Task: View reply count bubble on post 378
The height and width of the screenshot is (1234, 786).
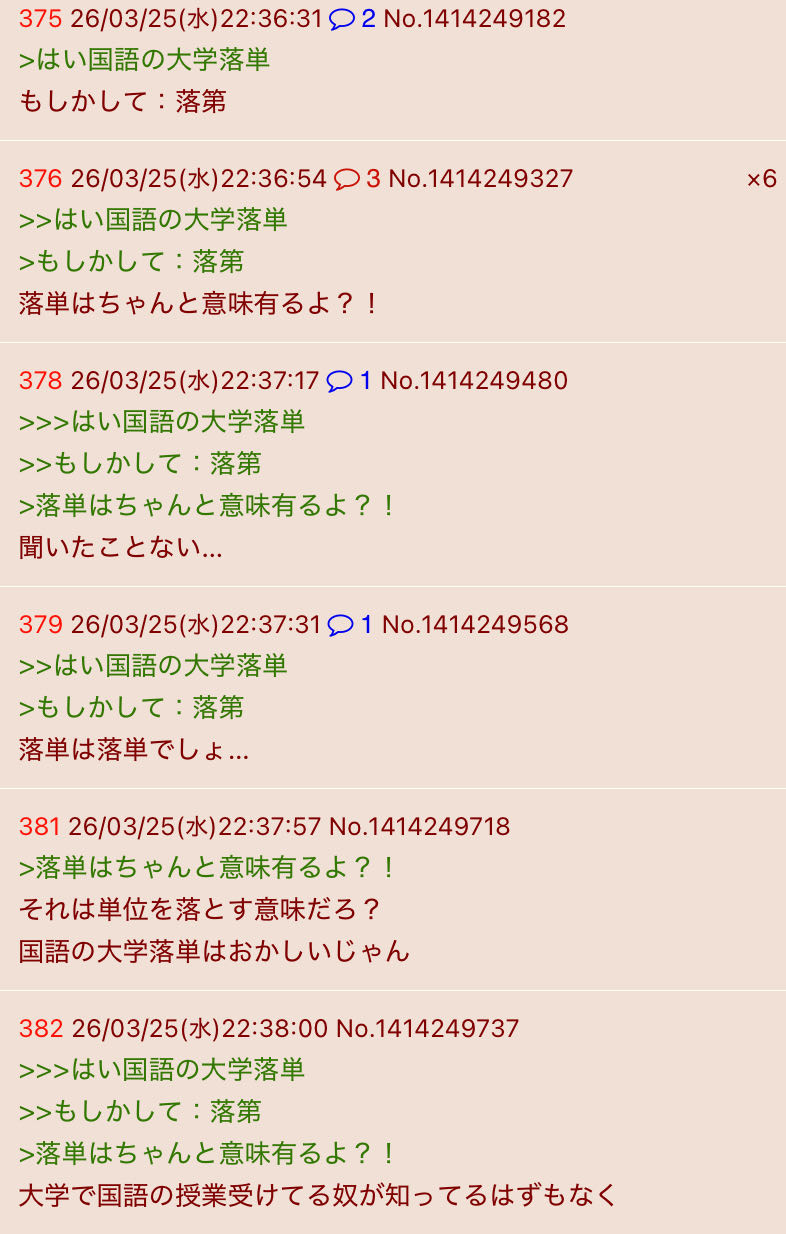Action: (349, 381)
